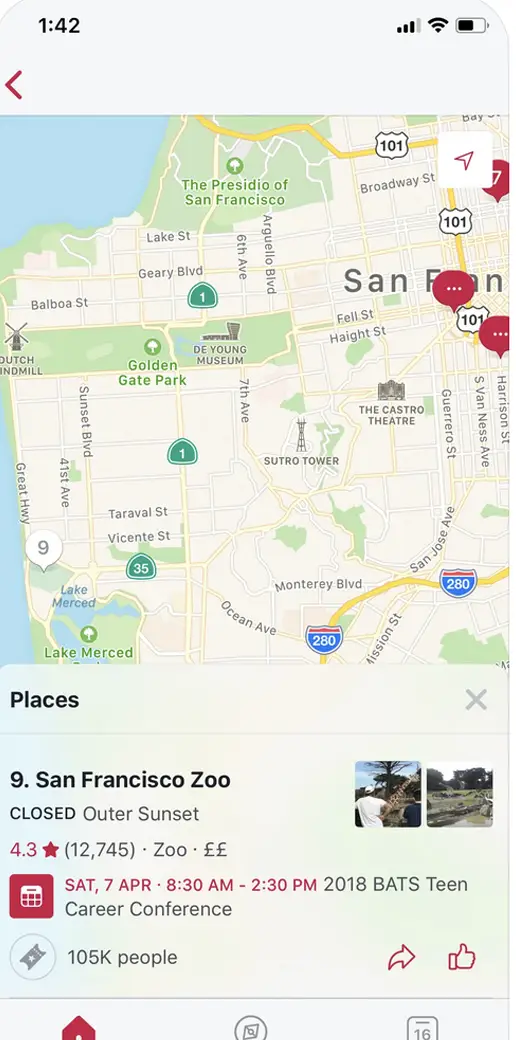Switch to the home tab
The width and height of the screenshot is (516, 1040).
[79, 1027]
